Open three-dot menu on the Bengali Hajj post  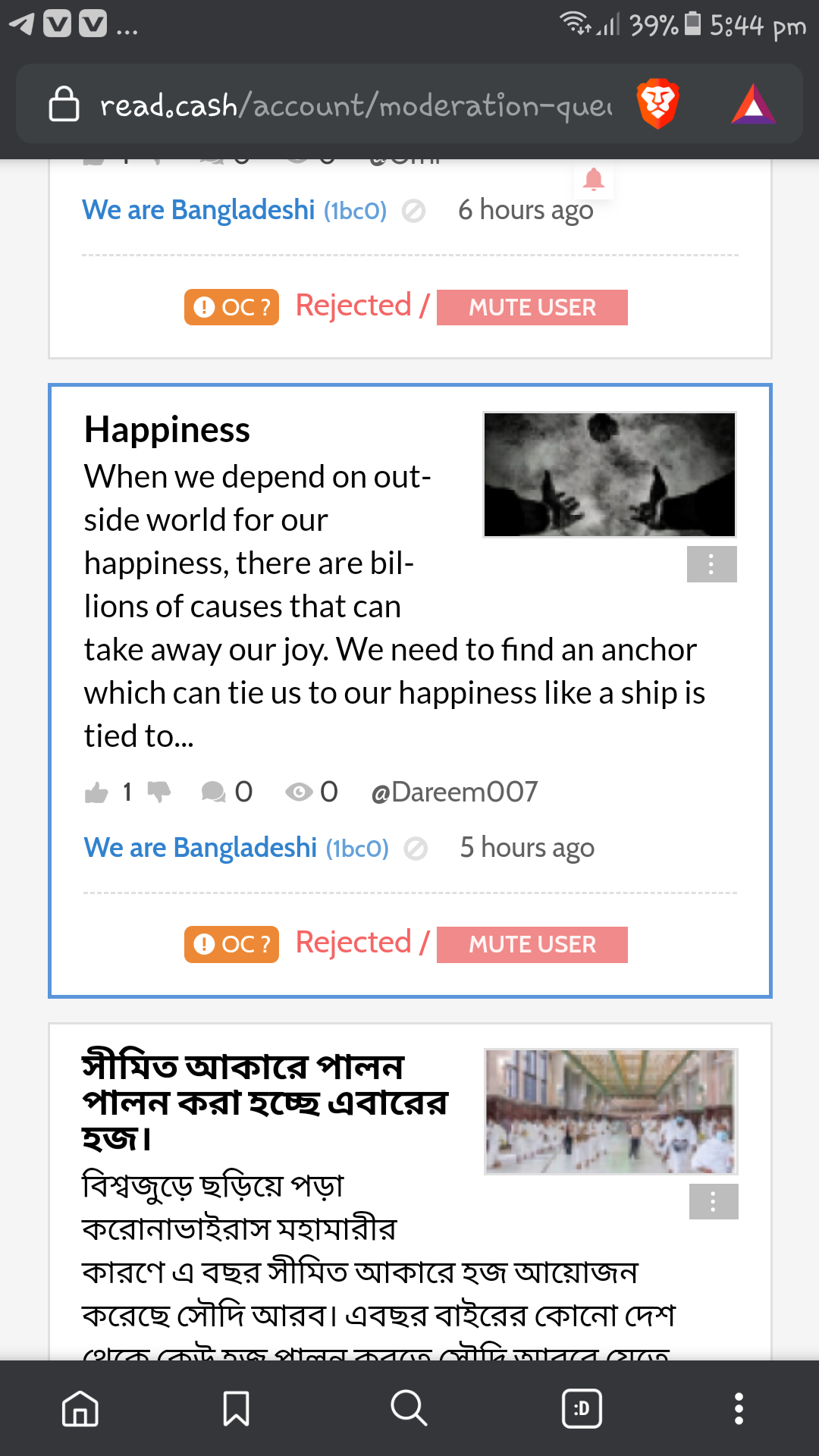click(x=714, y=1201)
